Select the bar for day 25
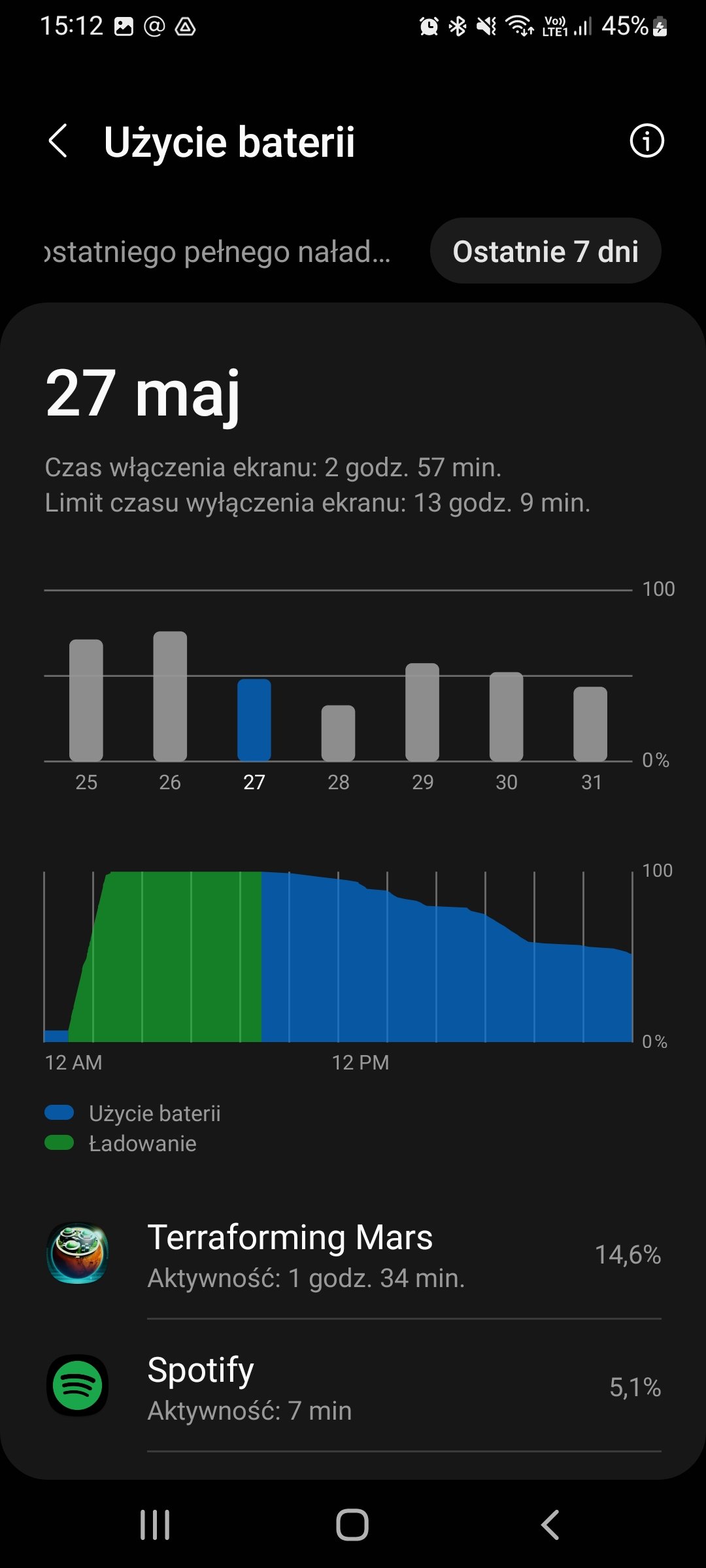Image resolution: width=706 pixels, height=1568 pixels. pos(86,700)
